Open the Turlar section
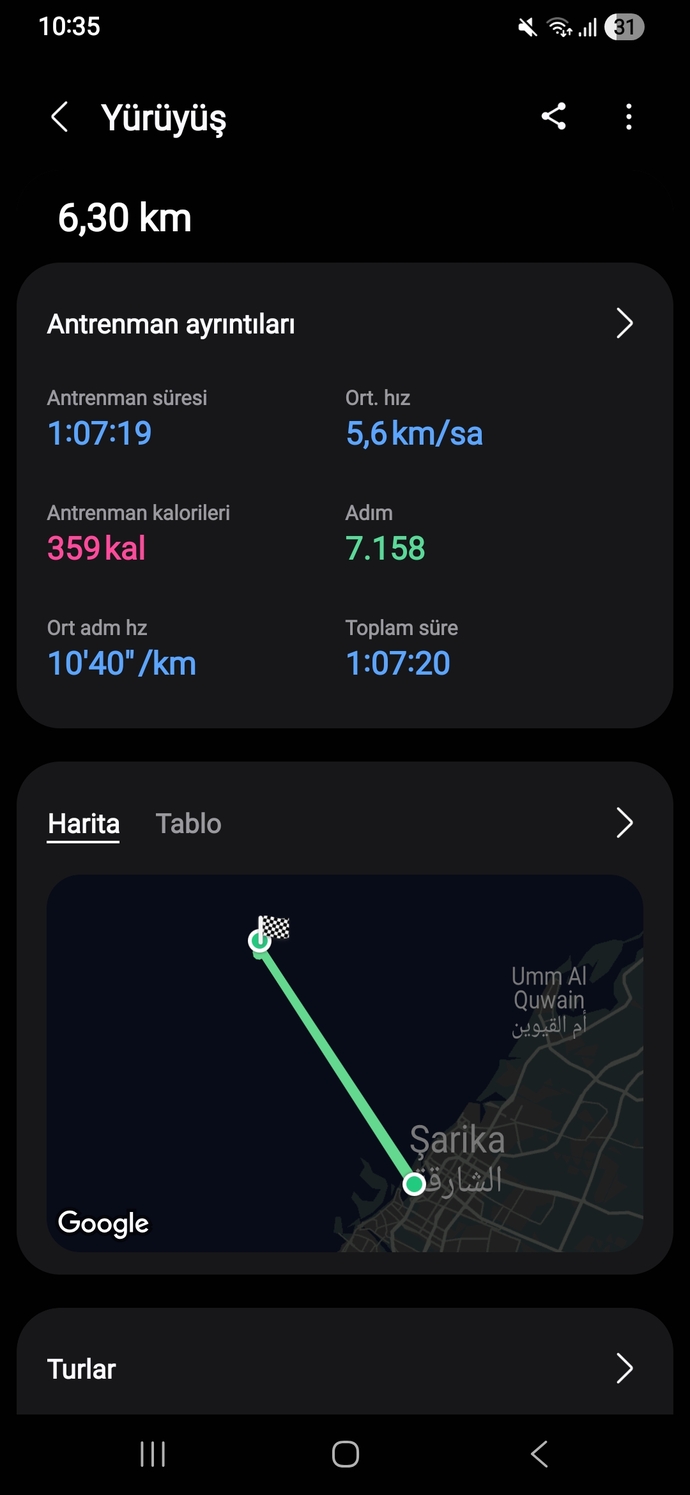690x1495 pixels. (345, 1368)
